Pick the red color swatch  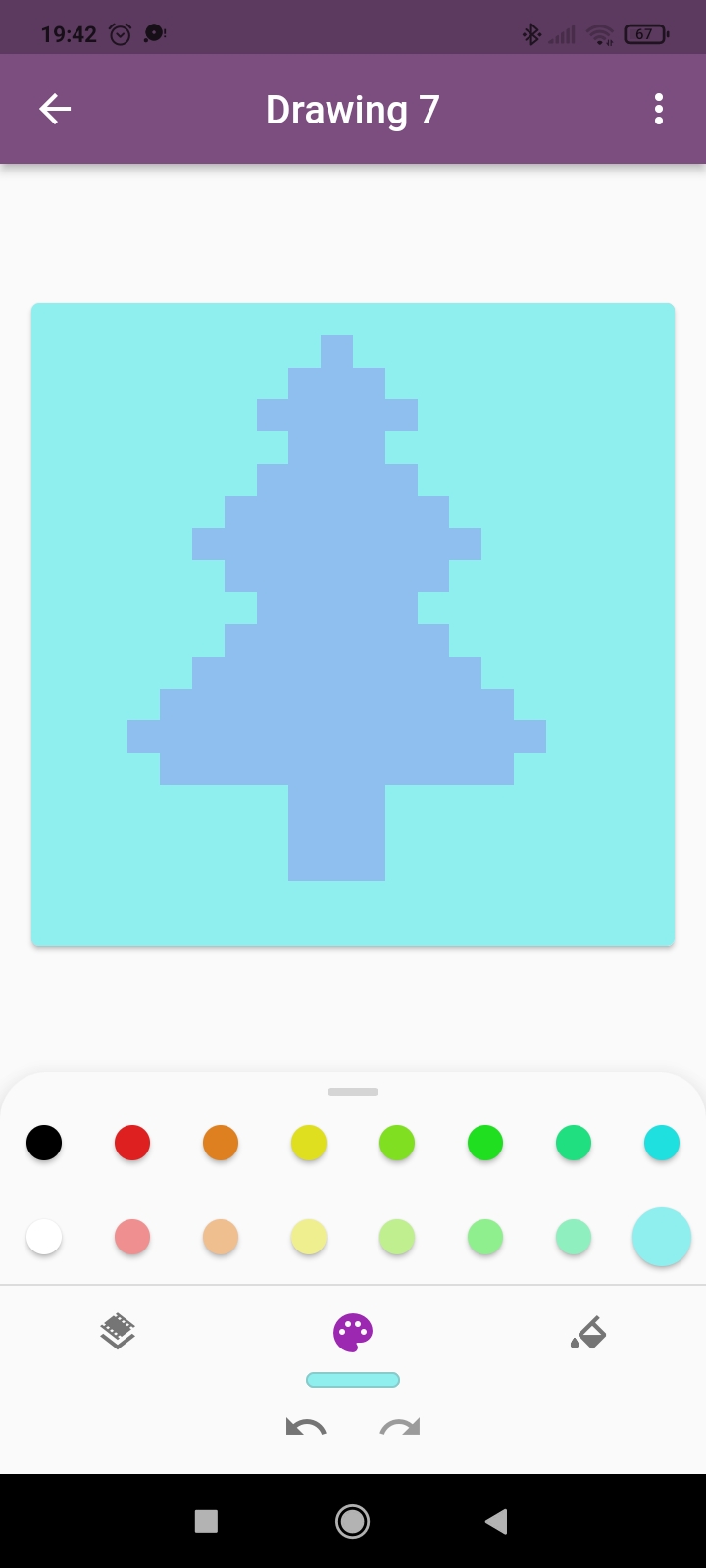[x=132, y=1143]
